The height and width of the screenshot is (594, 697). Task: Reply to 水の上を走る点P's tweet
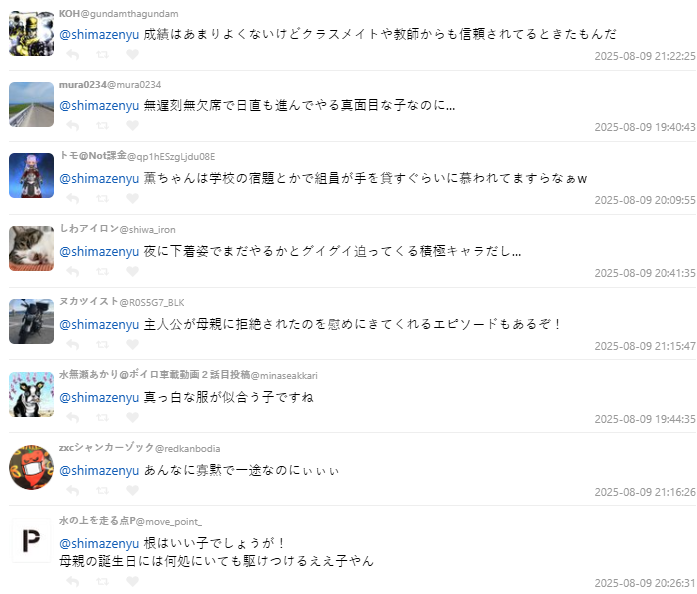coord(72,582)
